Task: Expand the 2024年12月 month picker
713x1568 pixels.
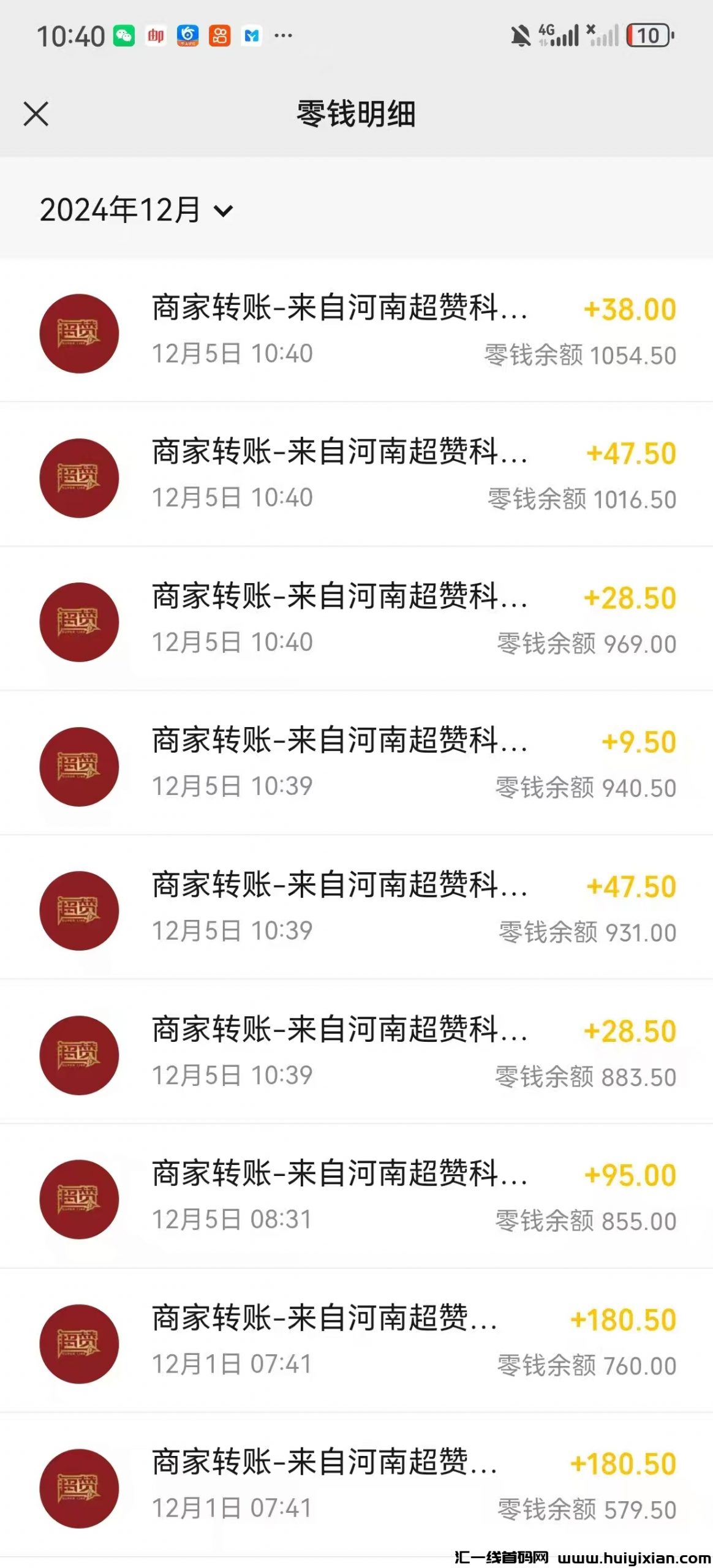Action: (x=136, y=210)
